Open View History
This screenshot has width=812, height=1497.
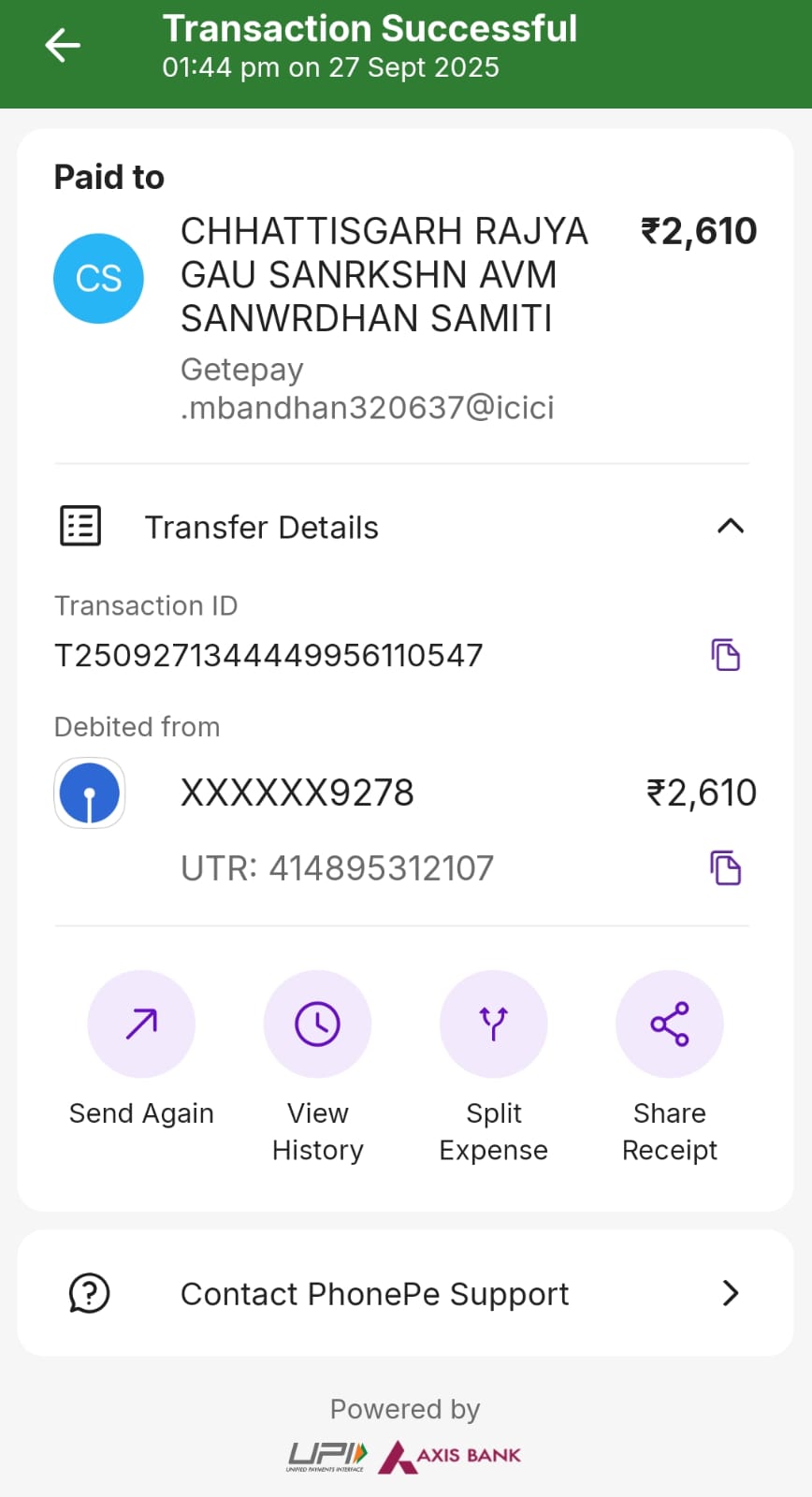coord(317,1025)
